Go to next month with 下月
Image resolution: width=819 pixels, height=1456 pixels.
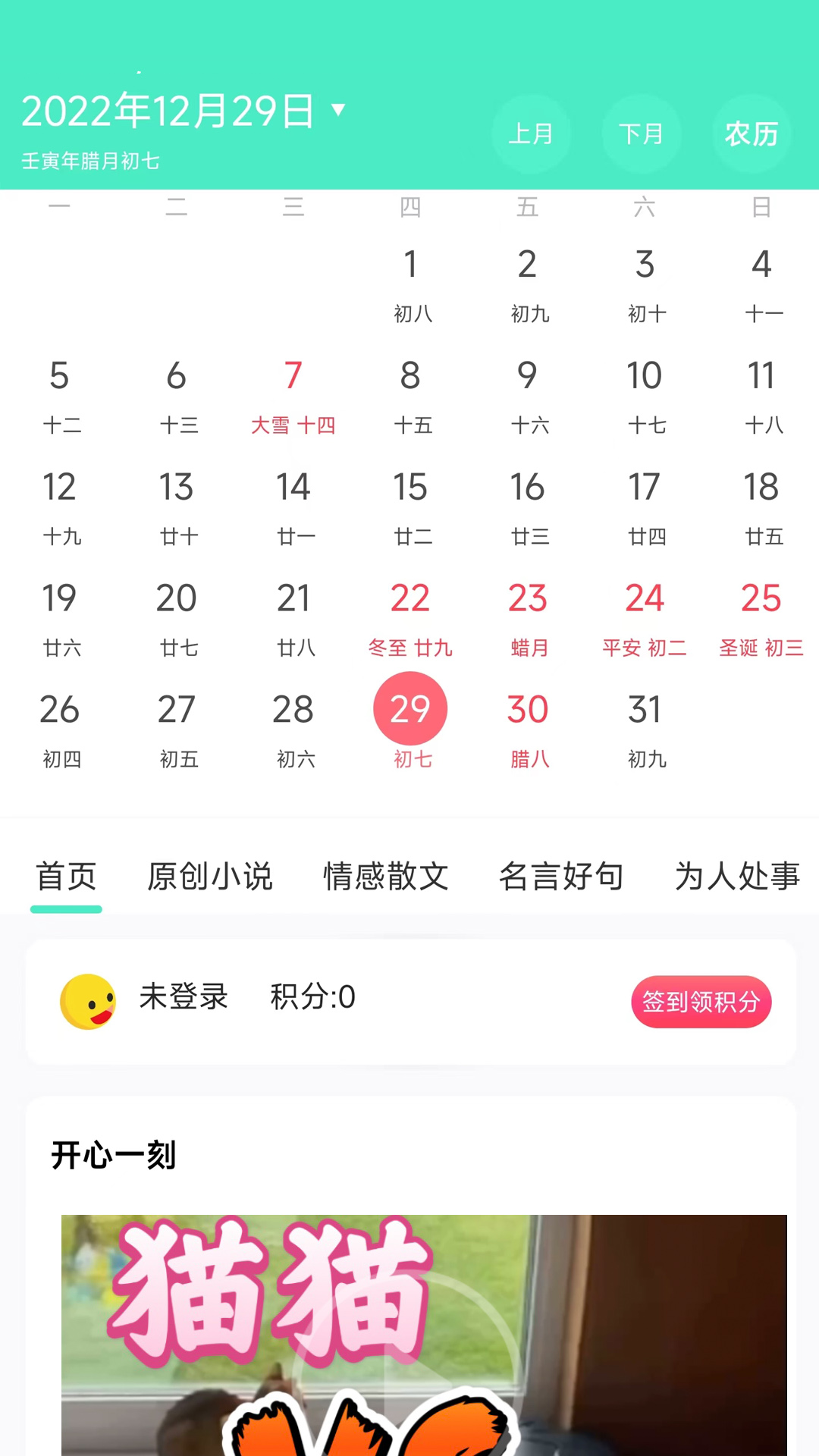642,134
